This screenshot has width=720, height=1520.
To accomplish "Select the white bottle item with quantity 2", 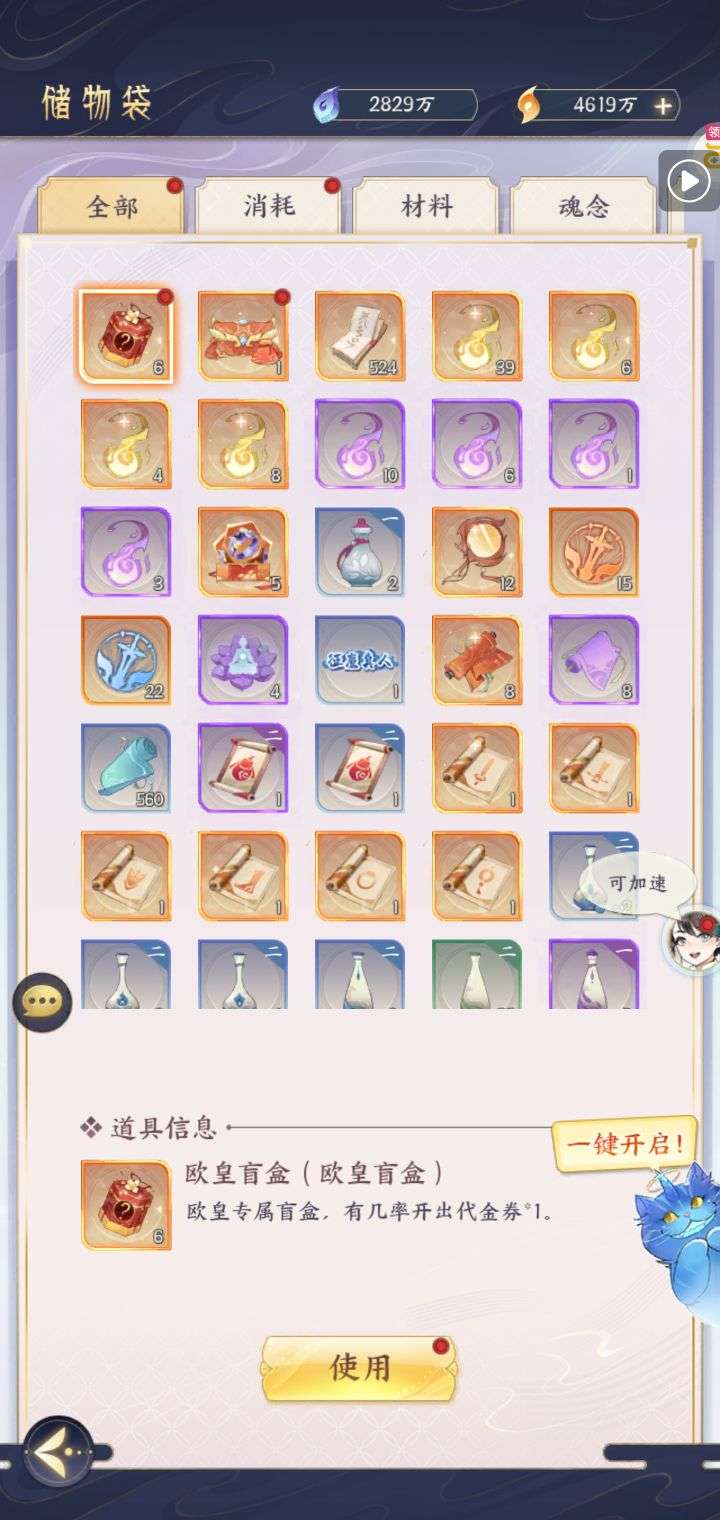I will 360,553.
